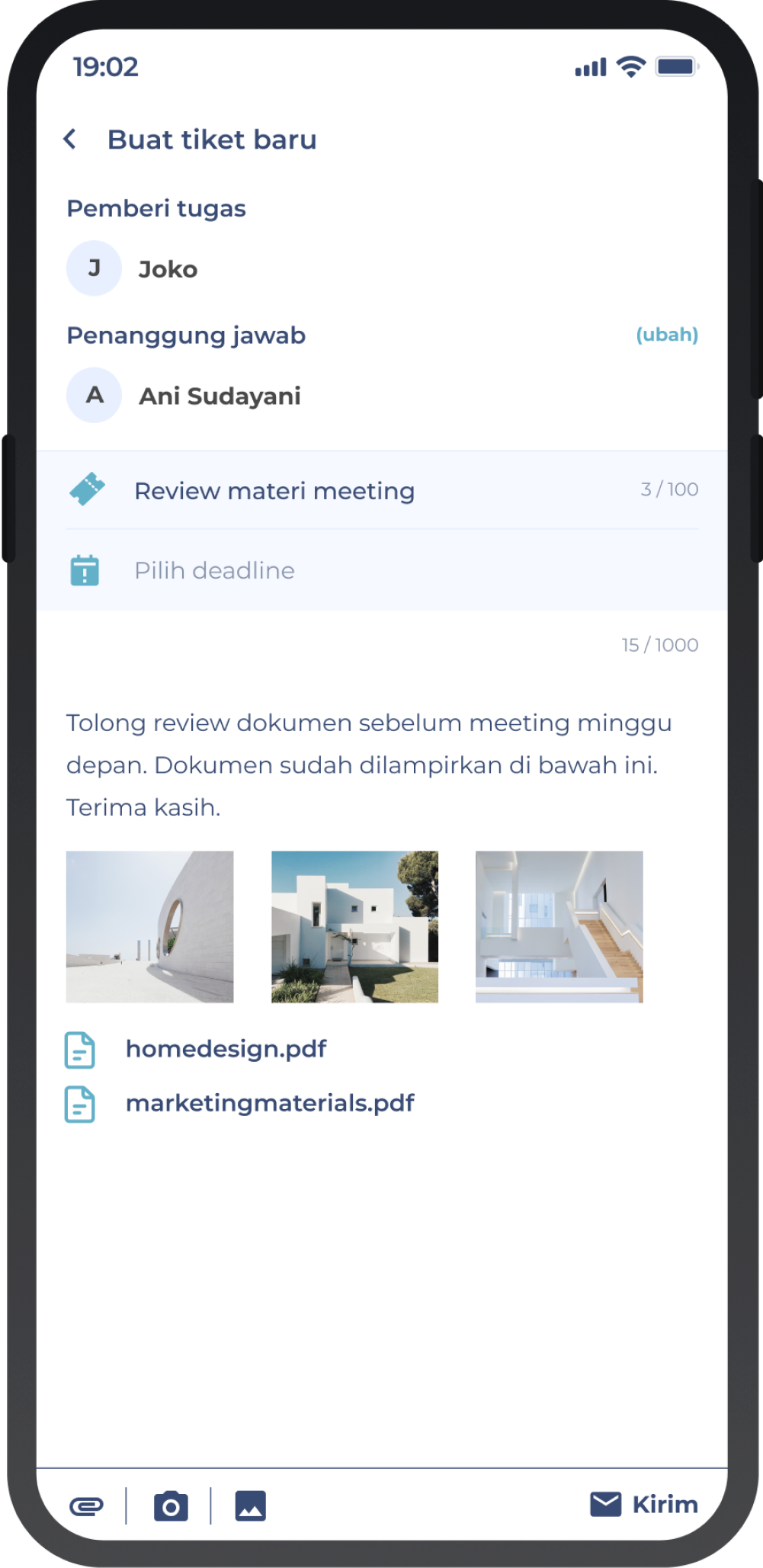Screen dimensions: 763x1568
Task: Tap ubah to change Penanggung jawab
Action: pos(667,335)
